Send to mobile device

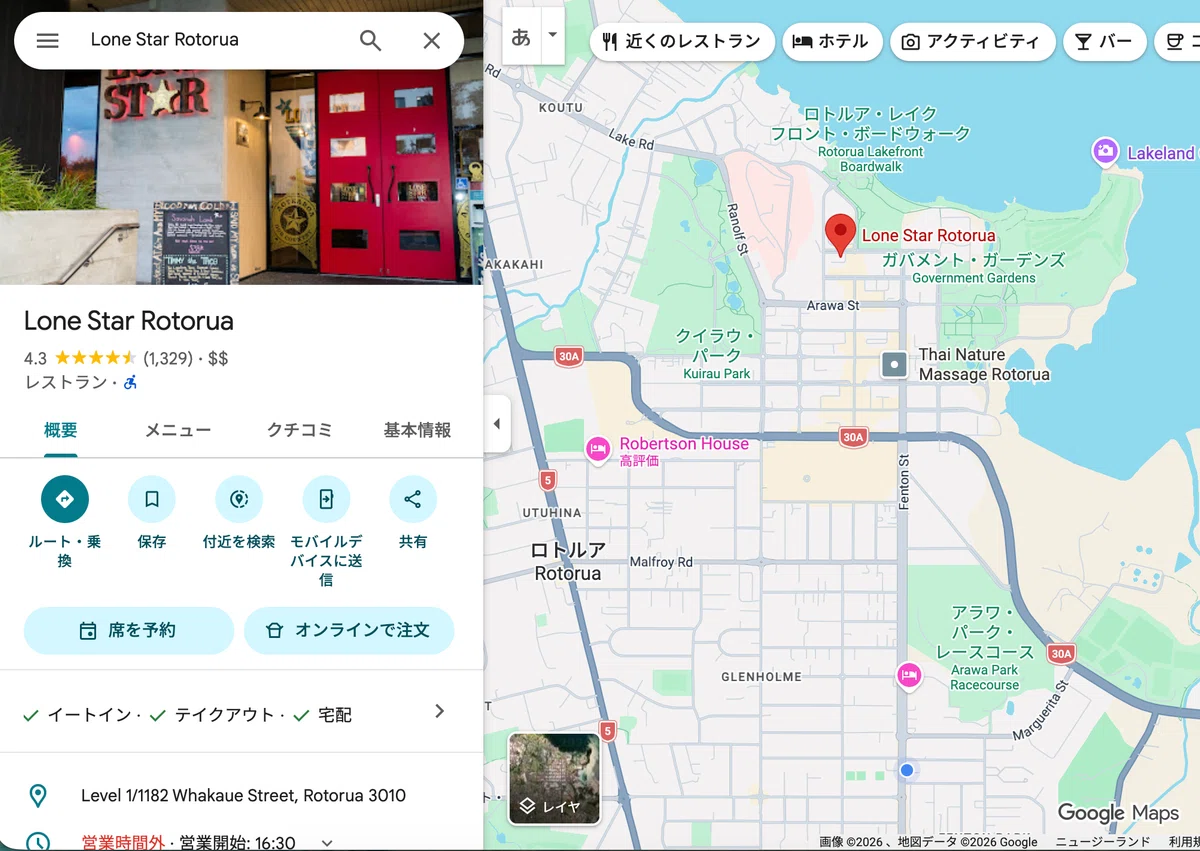pyautogui.click(x=326, y=532)
